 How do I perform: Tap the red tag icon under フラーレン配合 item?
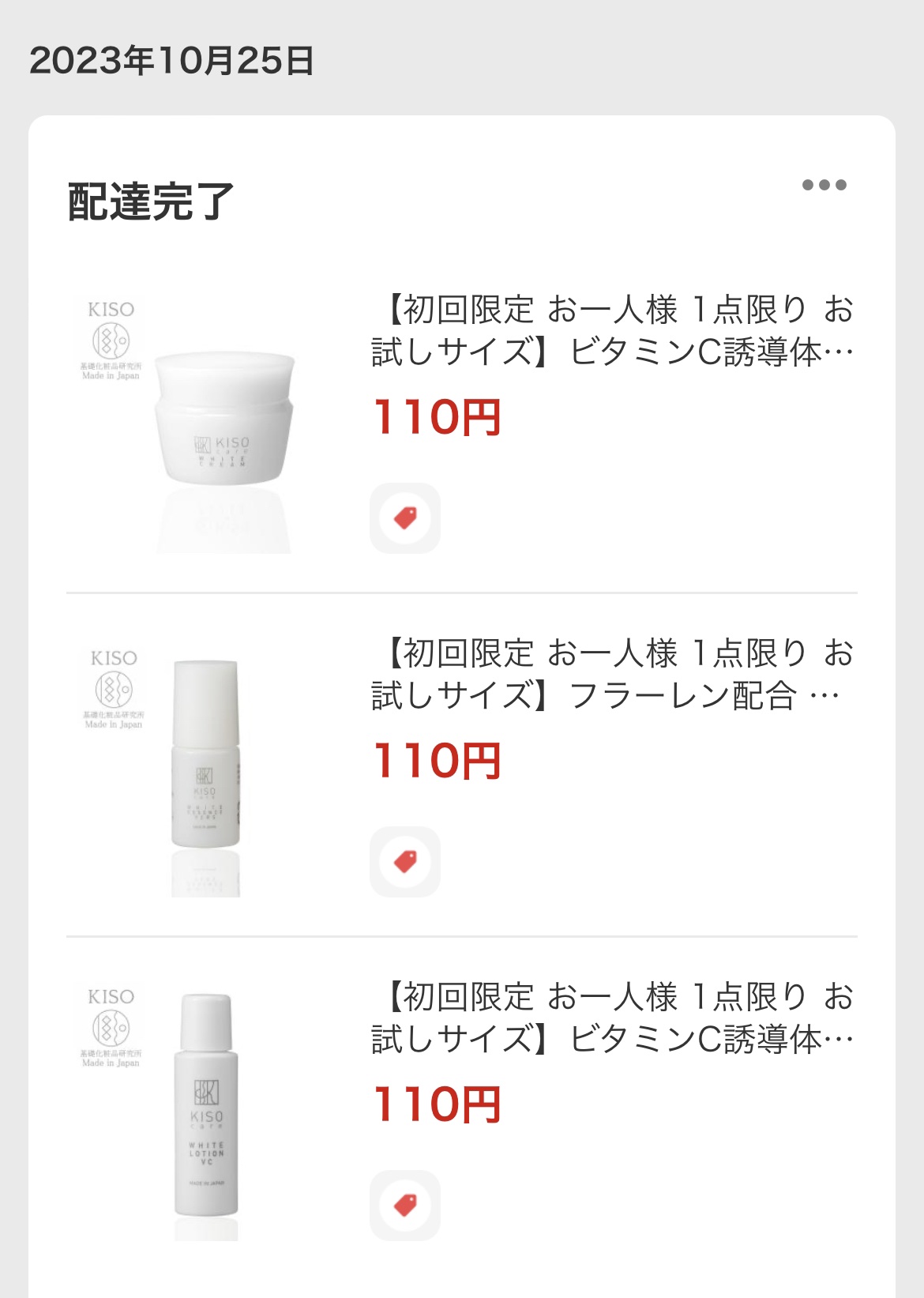point(405,861)
